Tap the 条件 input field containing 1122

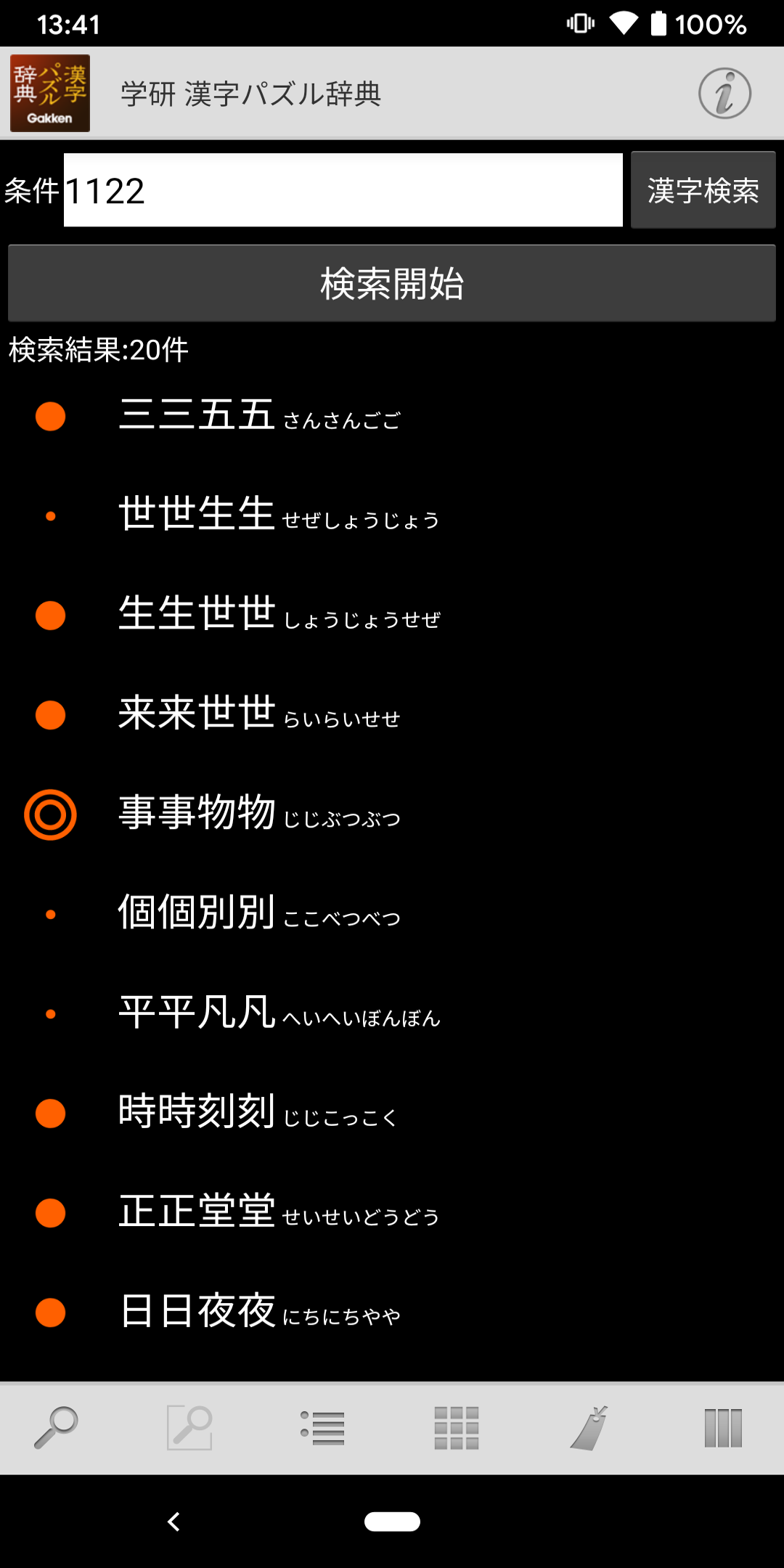[x=343, y=190]
